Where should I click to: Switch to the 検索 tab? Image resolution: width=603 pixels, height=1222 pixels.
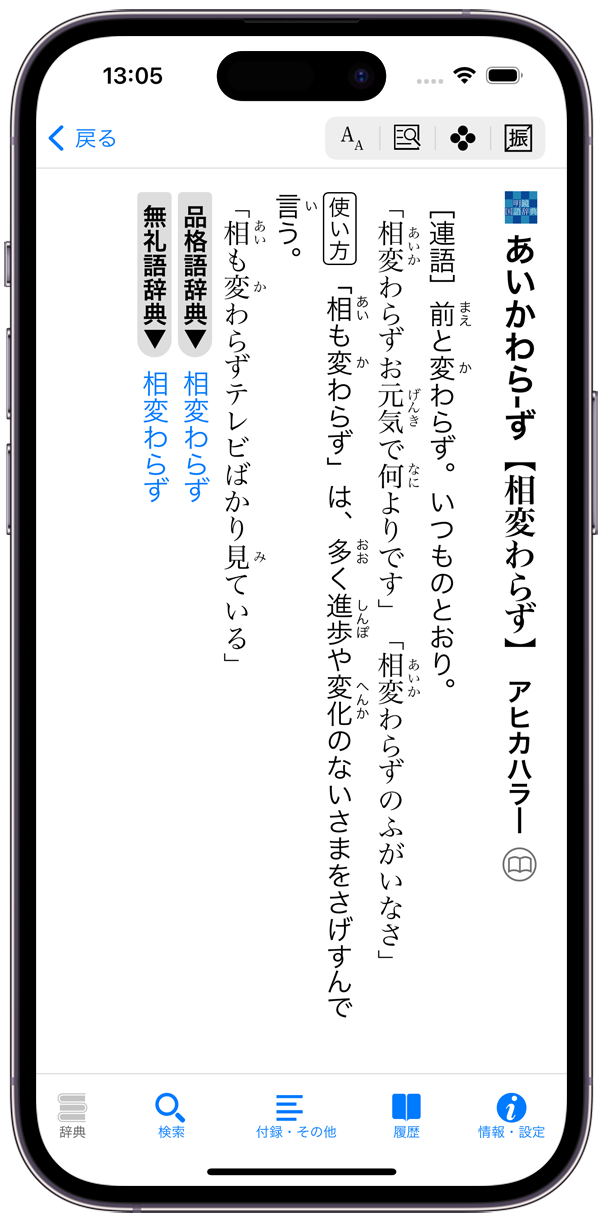click(171, 1116)
